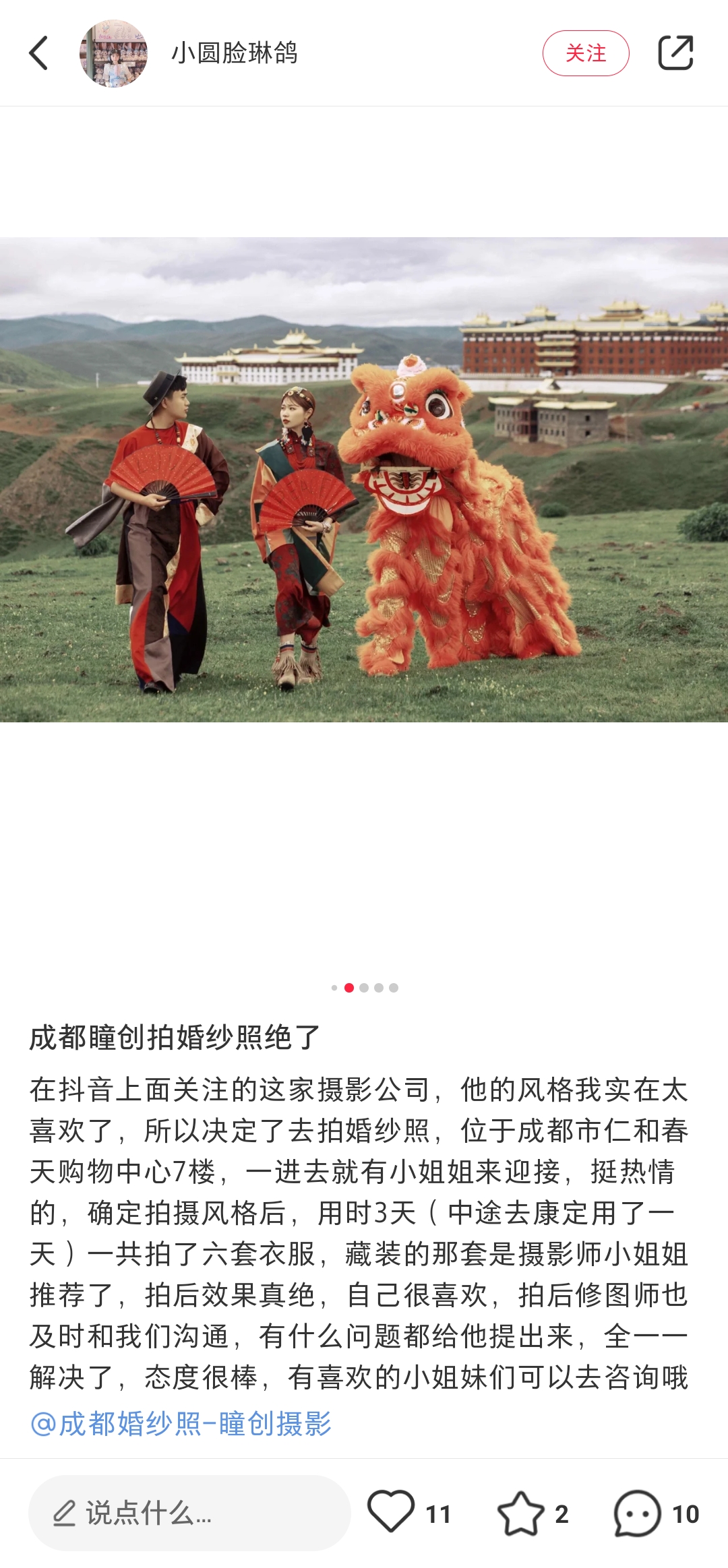Screen dimensions: 728x1568
Task: Open the @成都婚纱照-瞳创摄影 mention link
Action: [181, 1424]
